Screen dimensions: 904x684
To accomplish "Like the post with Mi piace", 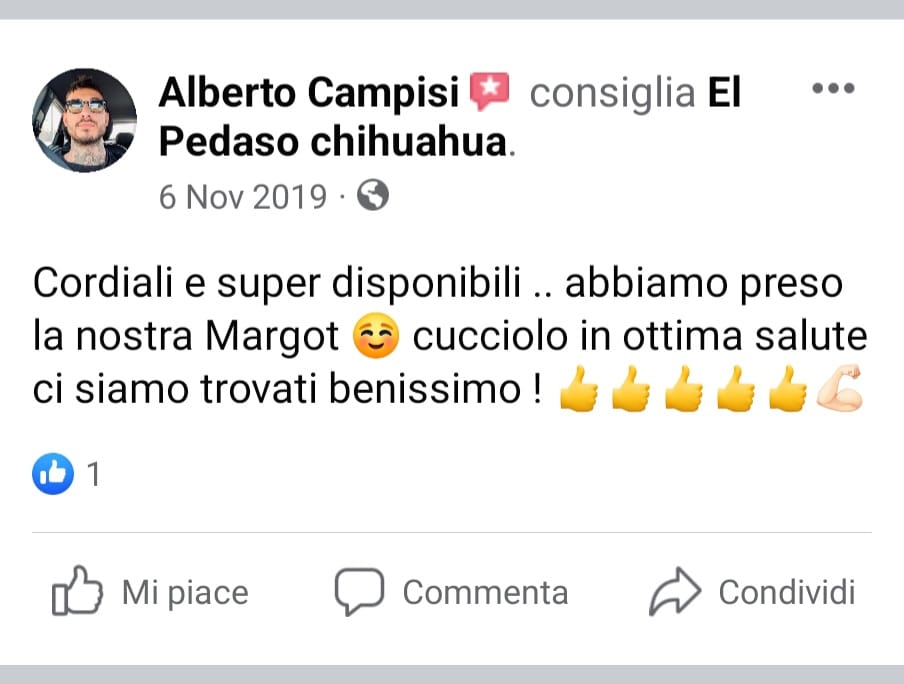I will tap(150, 593).
